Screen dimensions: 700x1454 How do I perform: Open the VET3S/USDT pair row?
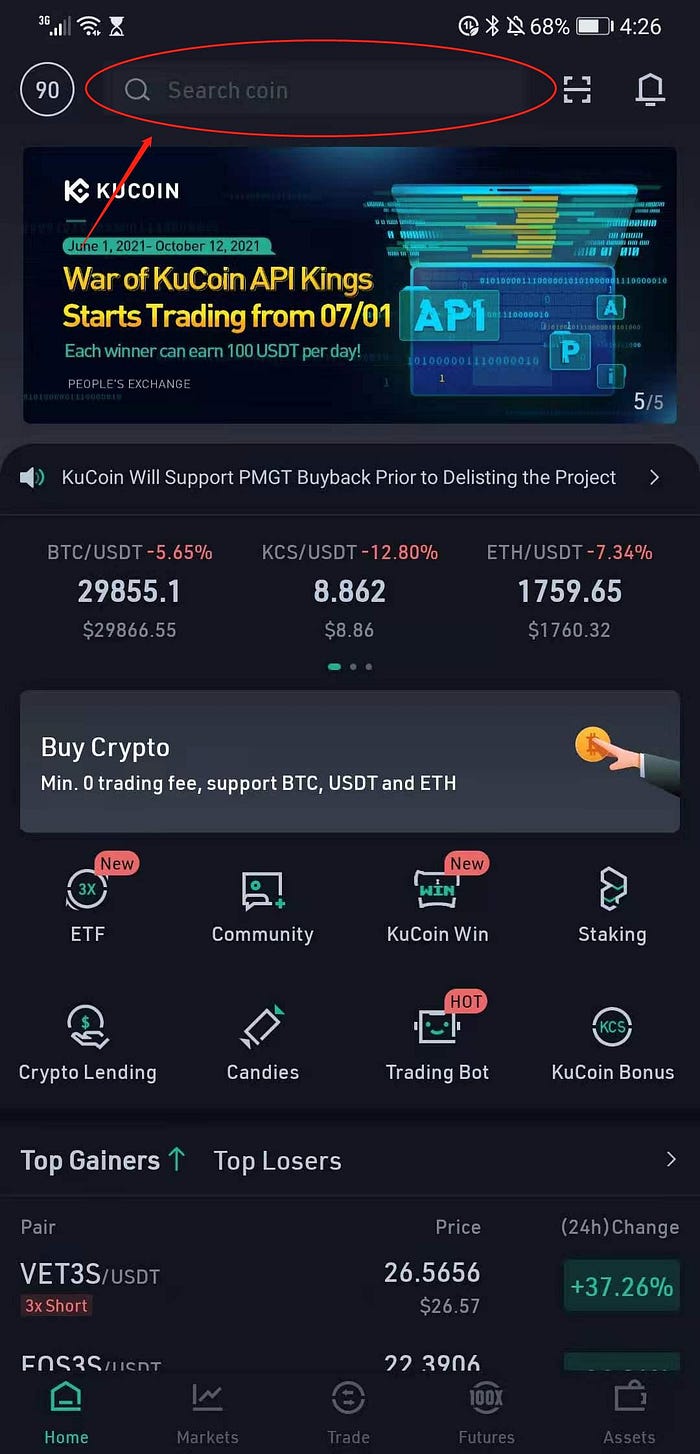[350, 1286]
